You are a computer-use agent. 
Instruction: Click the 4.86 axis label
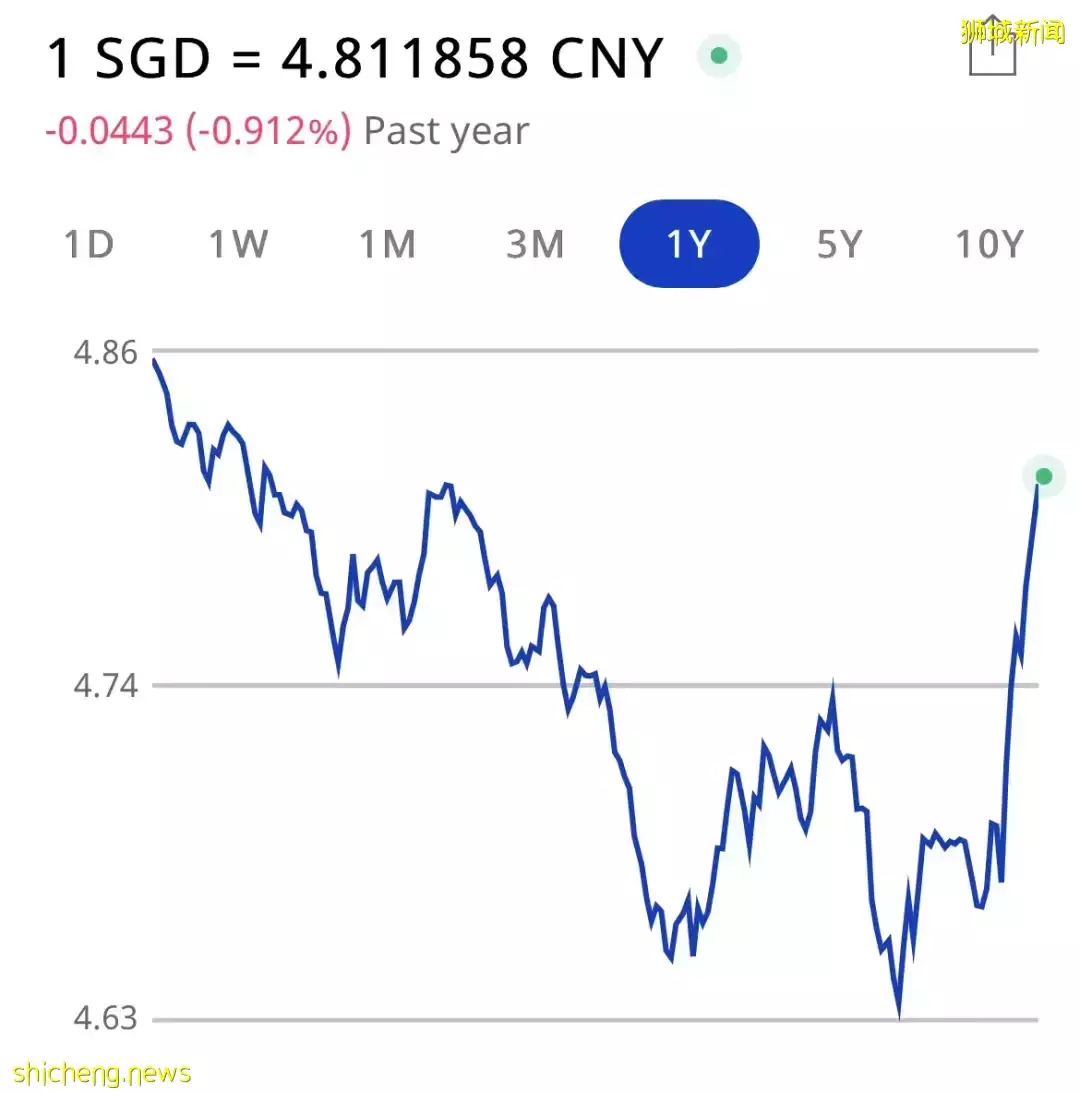click(107, 353)
